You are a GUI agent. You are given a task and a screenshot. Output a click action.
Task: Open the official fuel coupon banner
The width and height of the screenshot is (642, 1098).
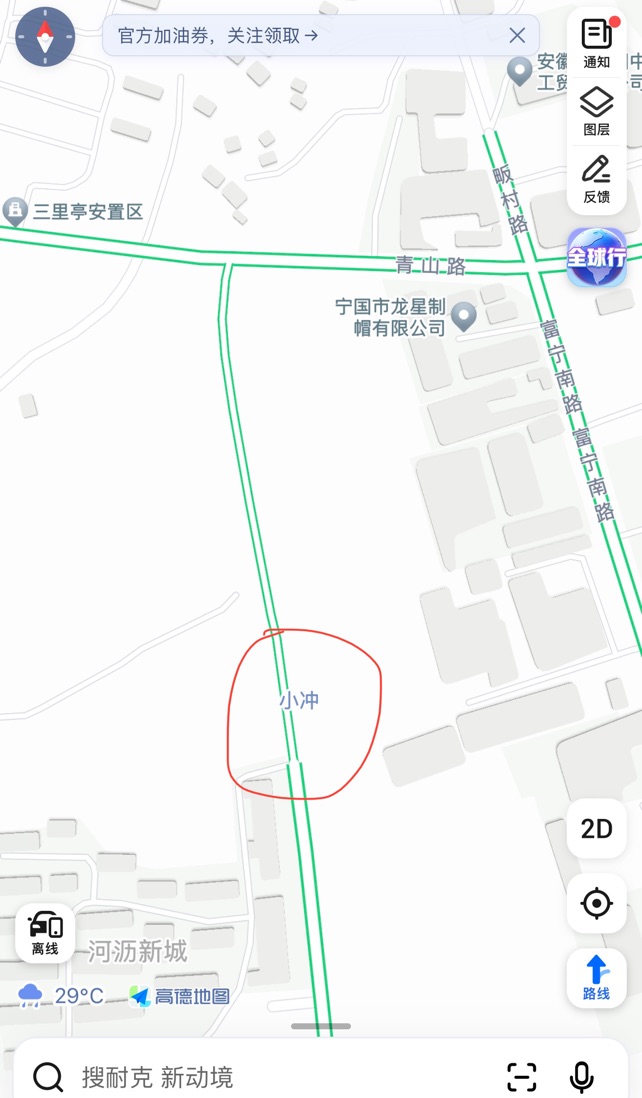[218, 35]
